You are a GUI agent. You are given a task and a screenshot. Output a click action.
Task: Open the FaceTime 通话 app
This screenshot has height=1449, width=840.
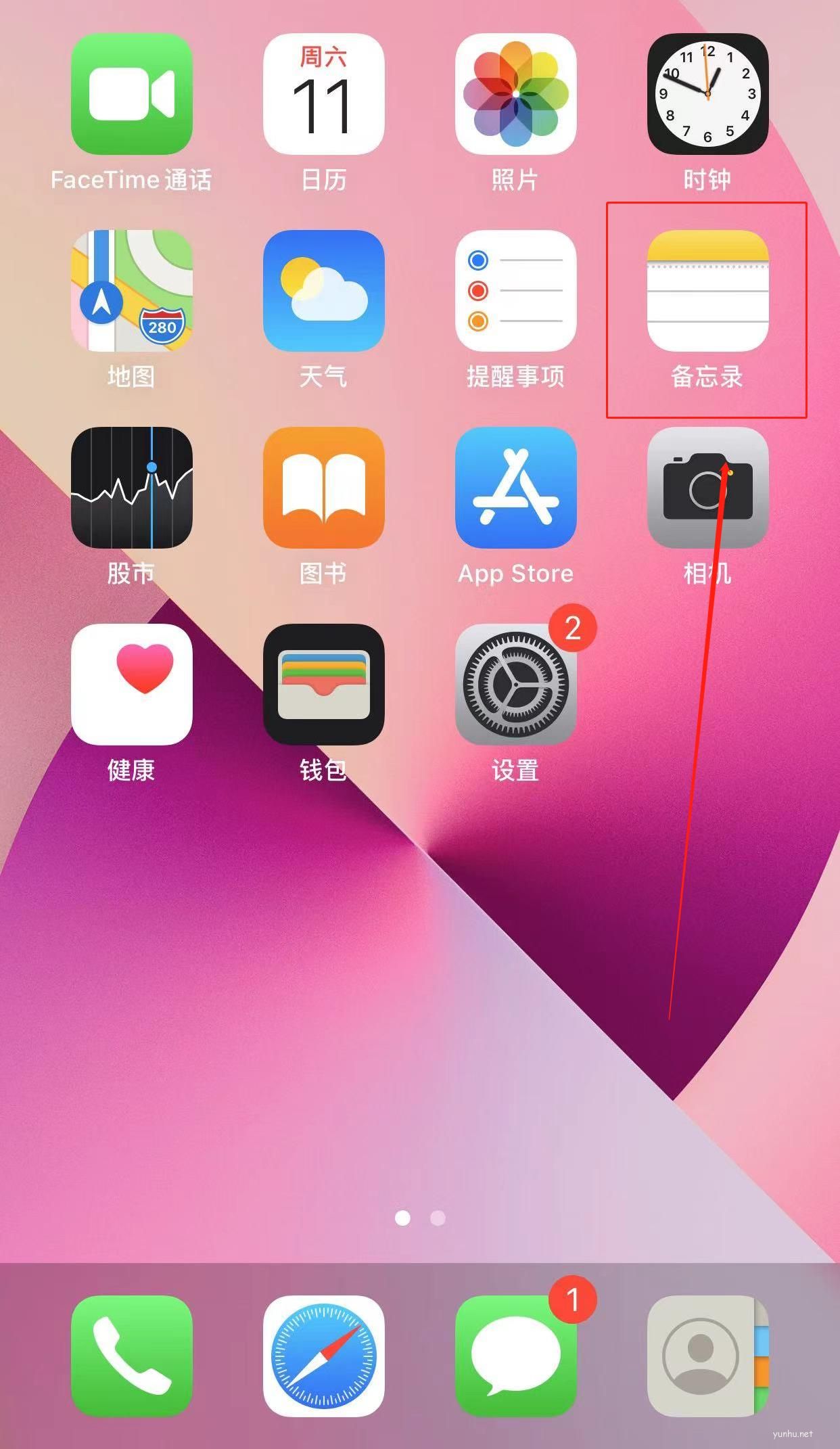coord(131,93)
